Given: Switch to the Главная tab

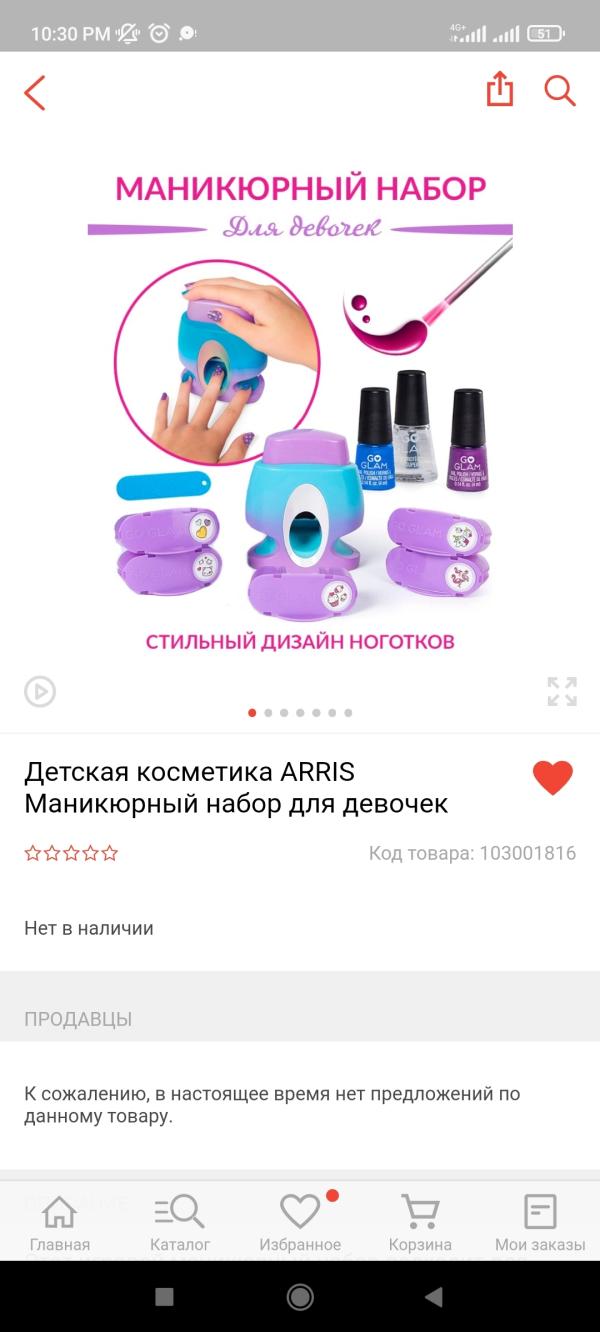Looking at the screenshot, I should pyautogui.click(x=60, y=1222).
